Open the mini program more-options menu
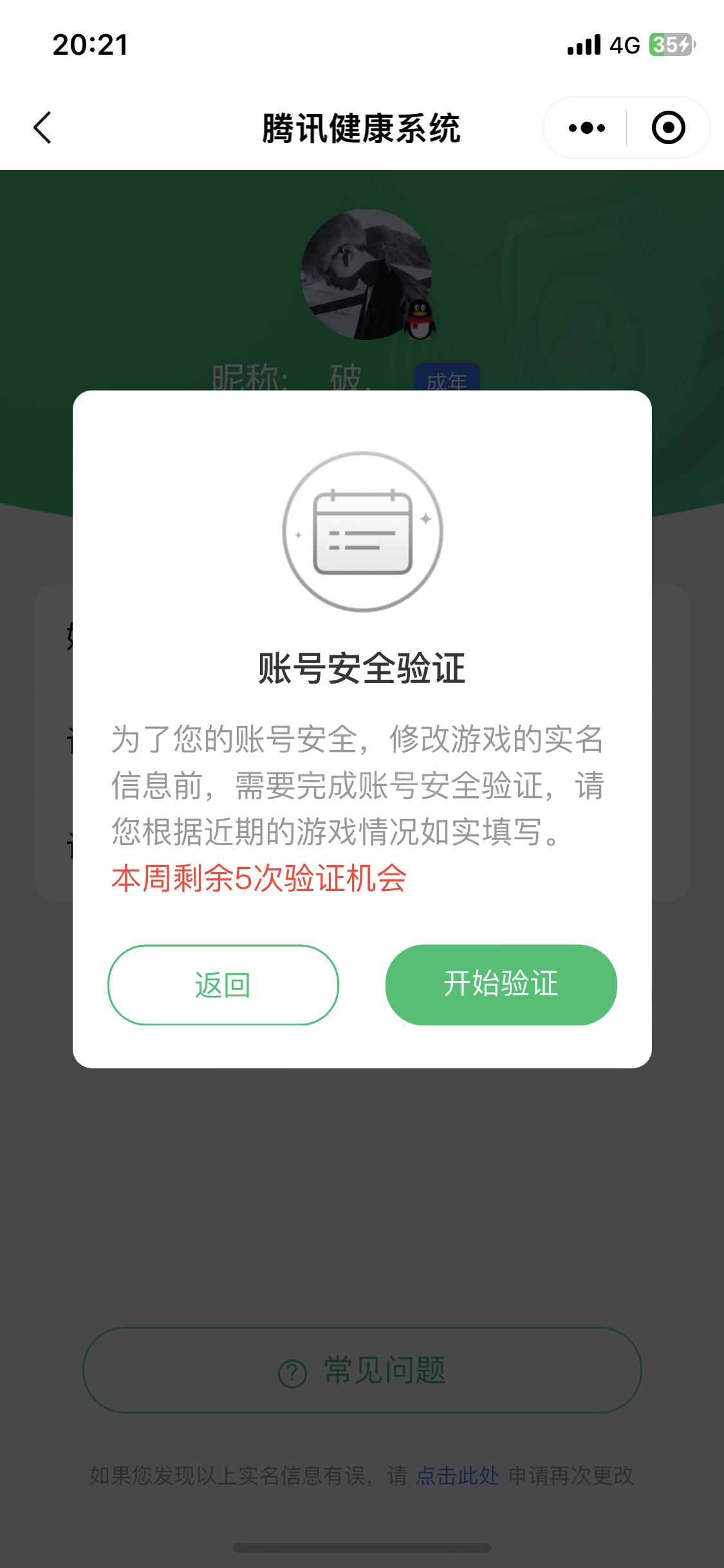The width and height of the screenshot is (724, 1568). [x=587, y=127]
